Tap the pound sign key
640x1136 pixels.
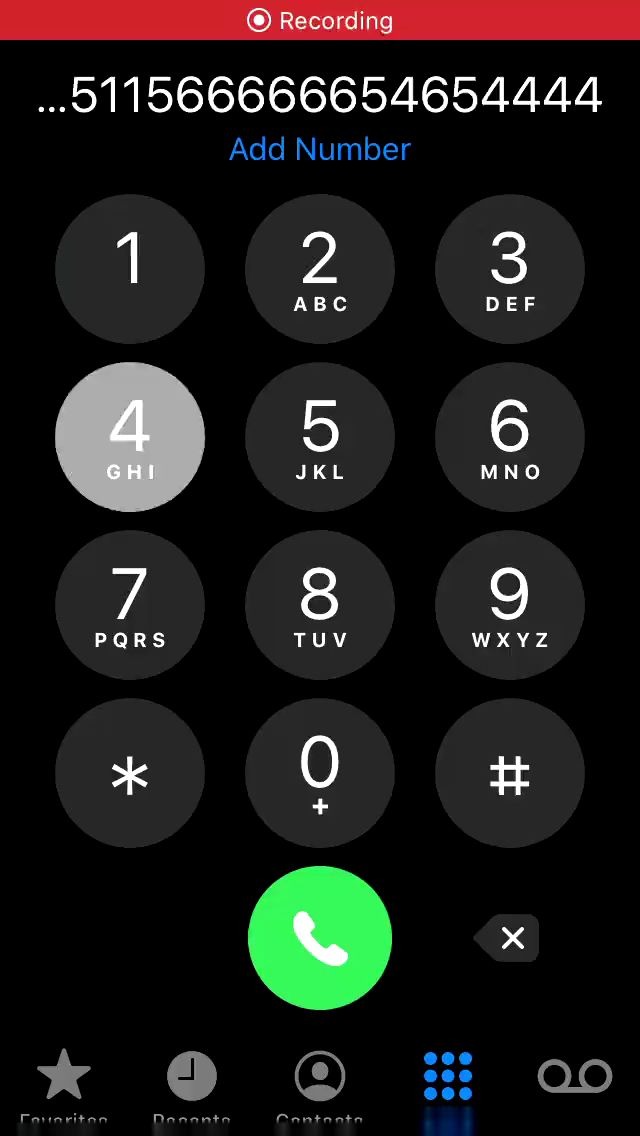[510, 773]
